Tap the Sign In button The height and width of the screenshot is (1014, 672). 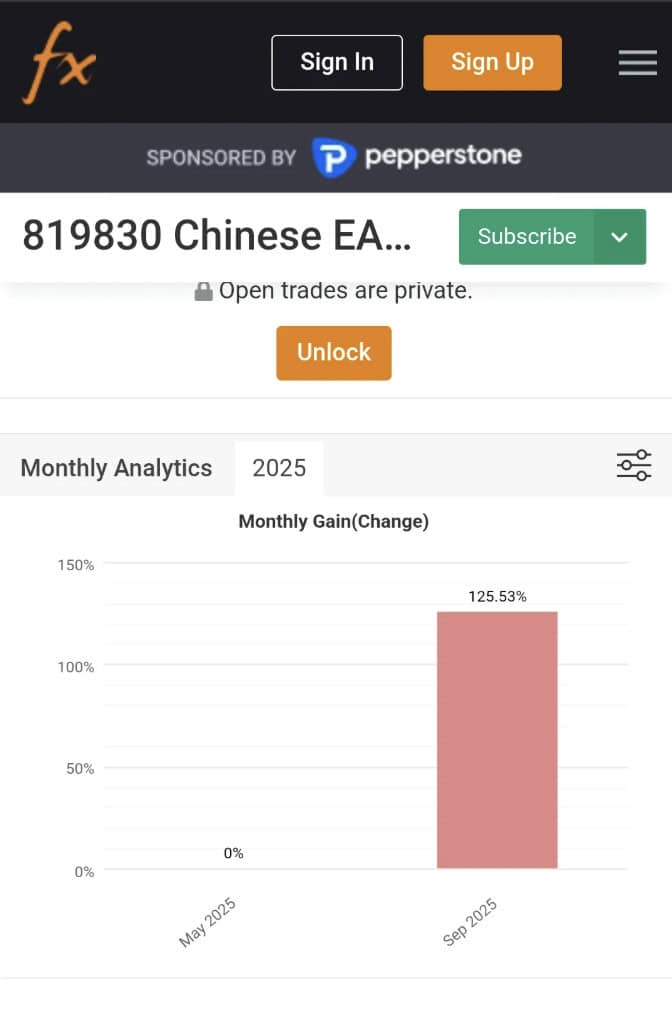[x=337, y=62]
